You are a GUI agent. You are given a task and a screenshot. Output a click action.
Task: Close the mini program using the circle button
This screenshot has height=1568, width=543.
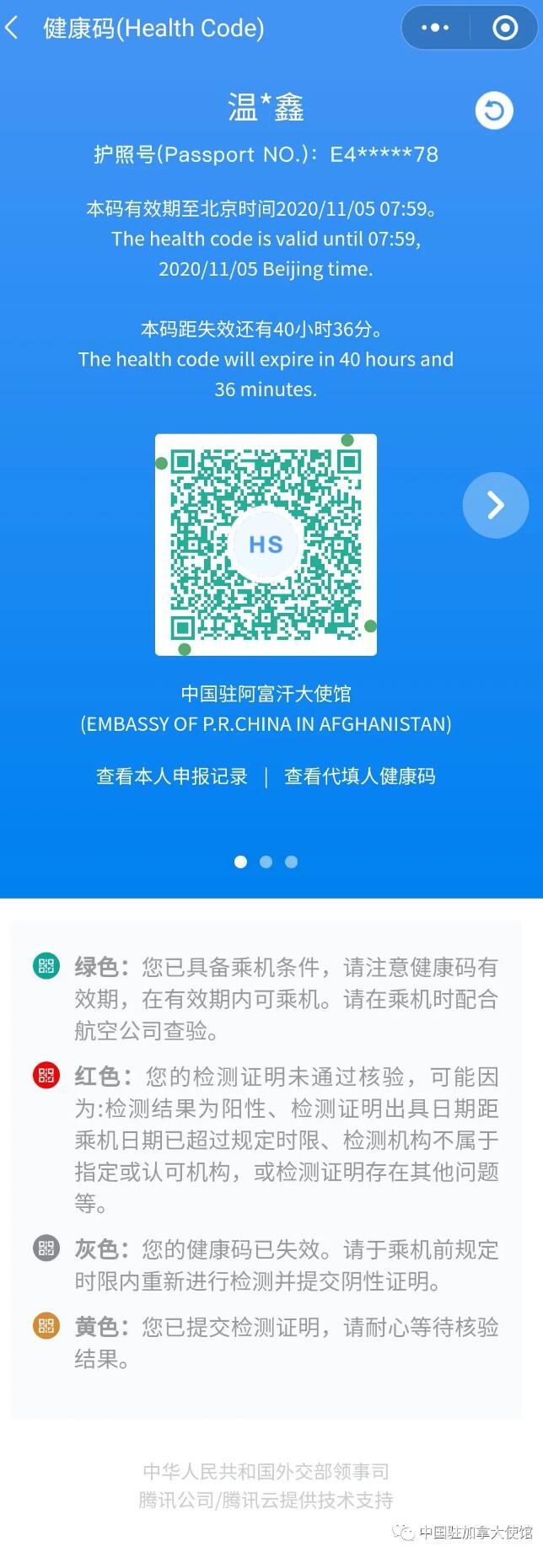point(505,28)
